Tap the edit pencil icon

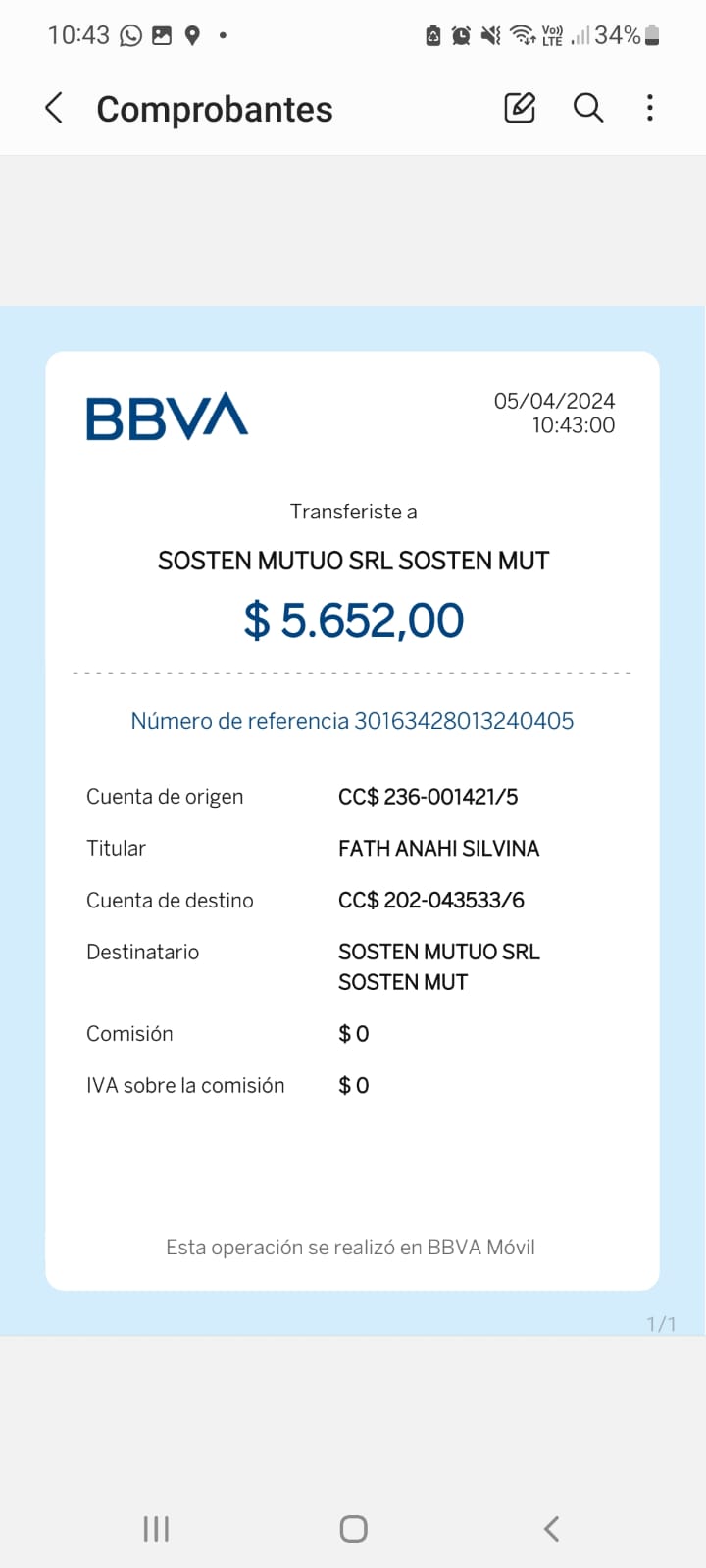click(x=520, y=108)
